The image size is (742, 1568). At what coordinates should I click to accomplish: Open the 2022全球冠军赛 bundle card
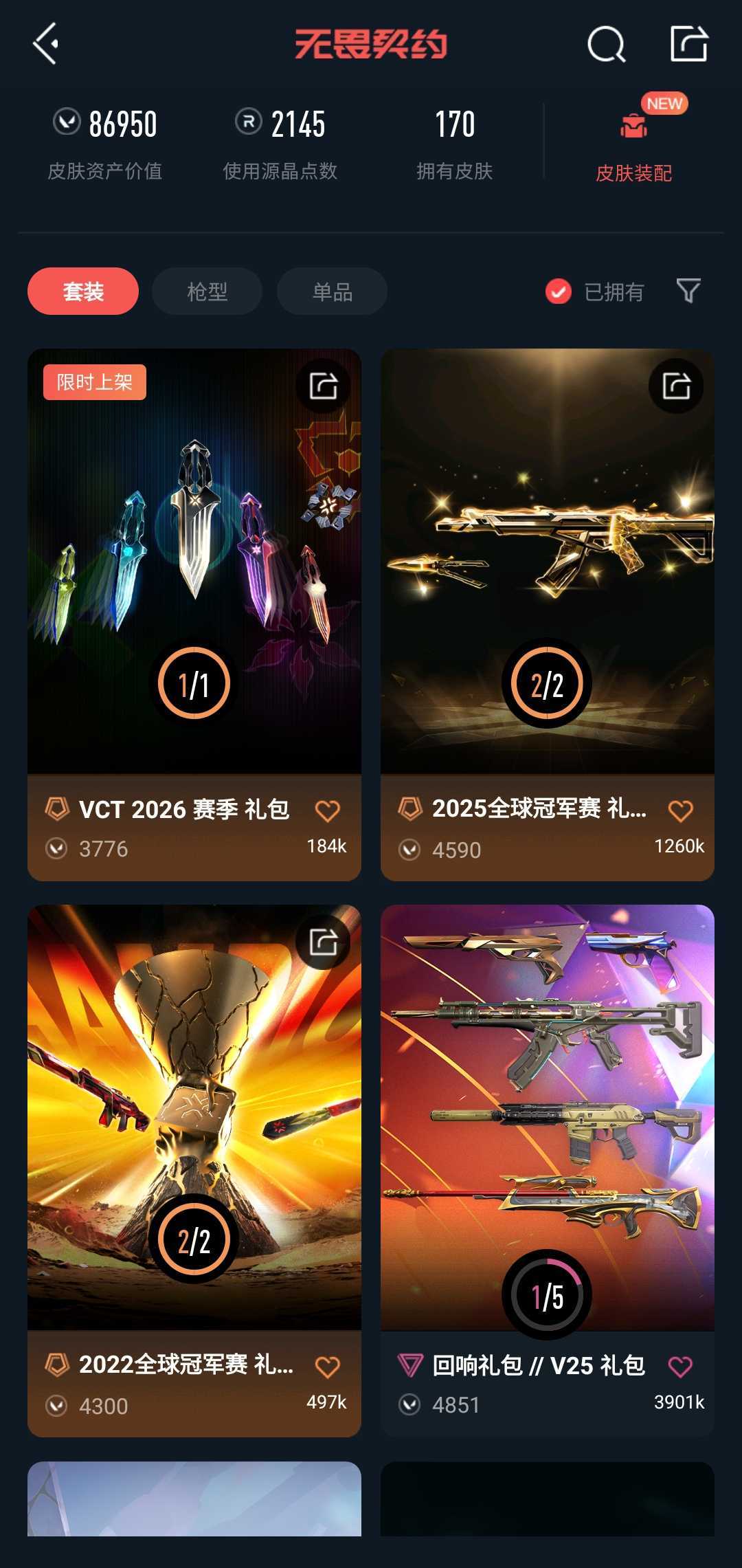(x=194, y=1171)
